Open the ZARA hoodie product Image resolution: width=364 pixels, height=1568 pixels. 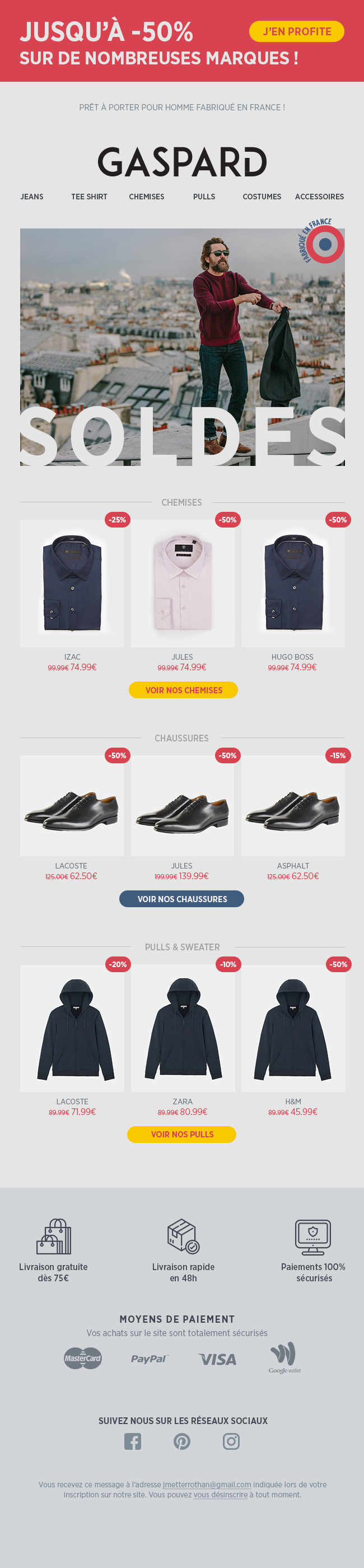(x=183, y=1028)
